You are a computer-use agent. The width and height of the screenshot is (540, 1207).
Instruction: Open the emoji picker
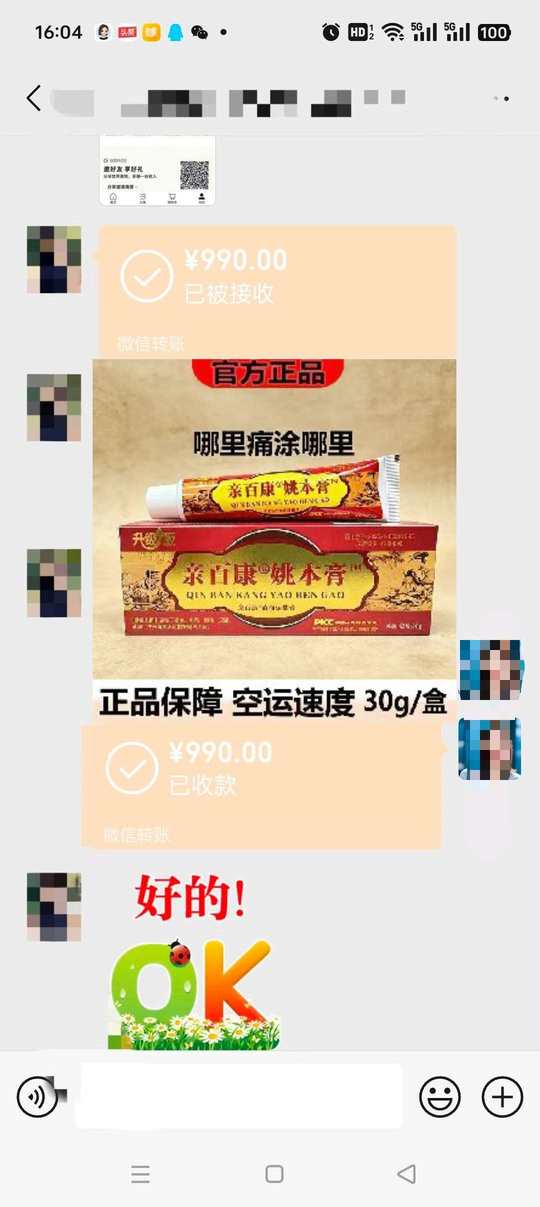[440, 1097]
